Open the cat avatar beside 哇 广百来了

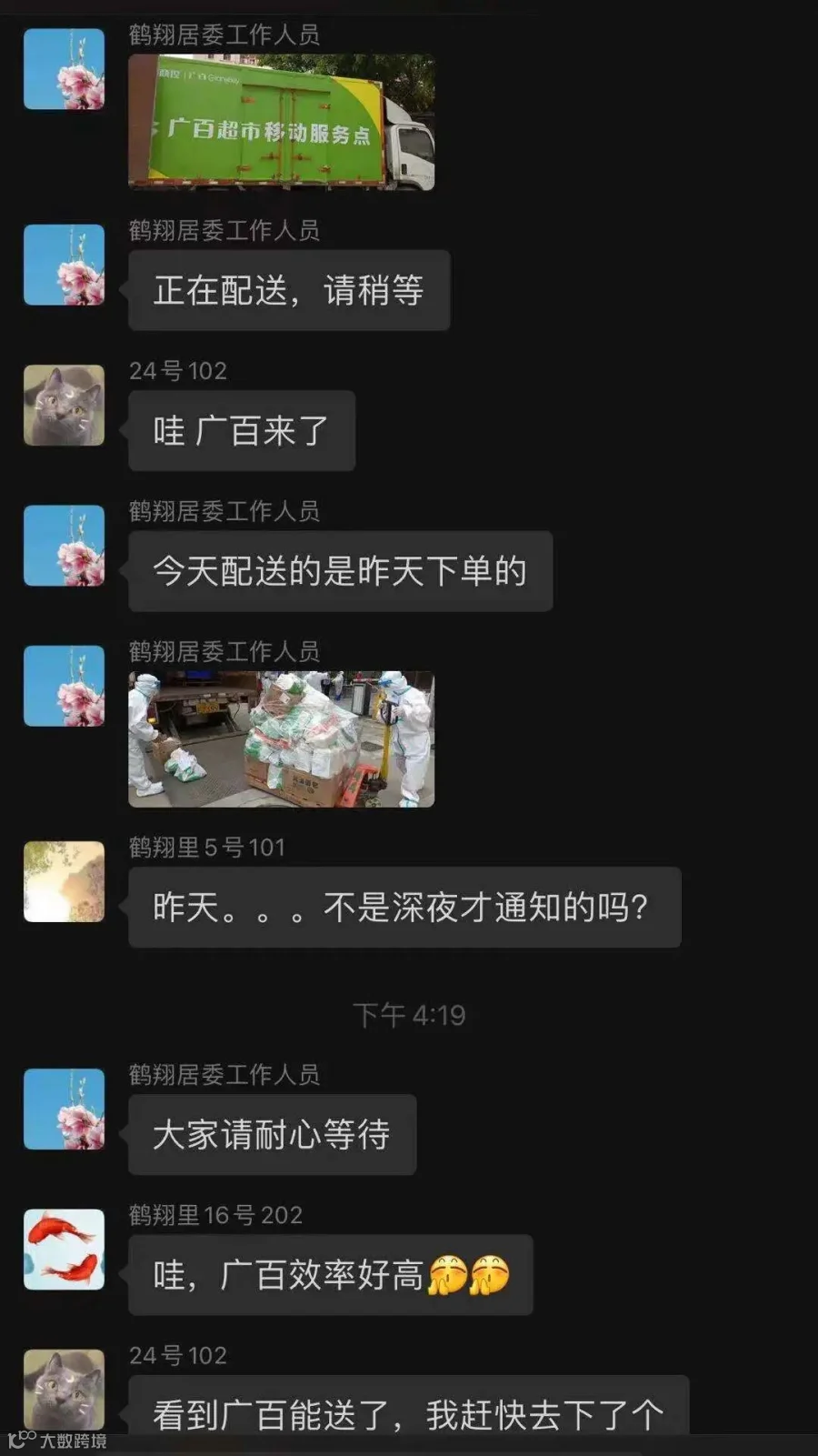[x=64, y=406]
